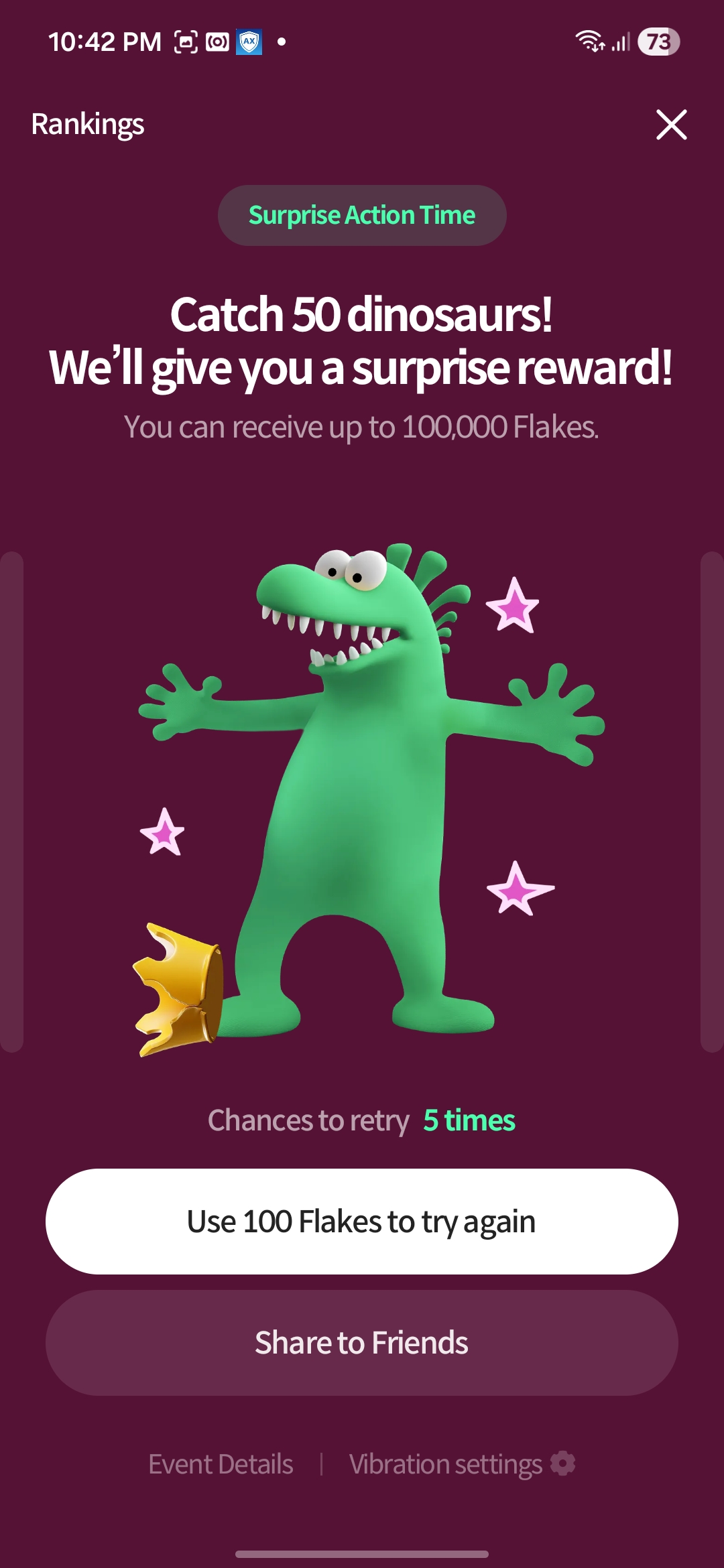View Event Details

click(x=221, y=1464)
